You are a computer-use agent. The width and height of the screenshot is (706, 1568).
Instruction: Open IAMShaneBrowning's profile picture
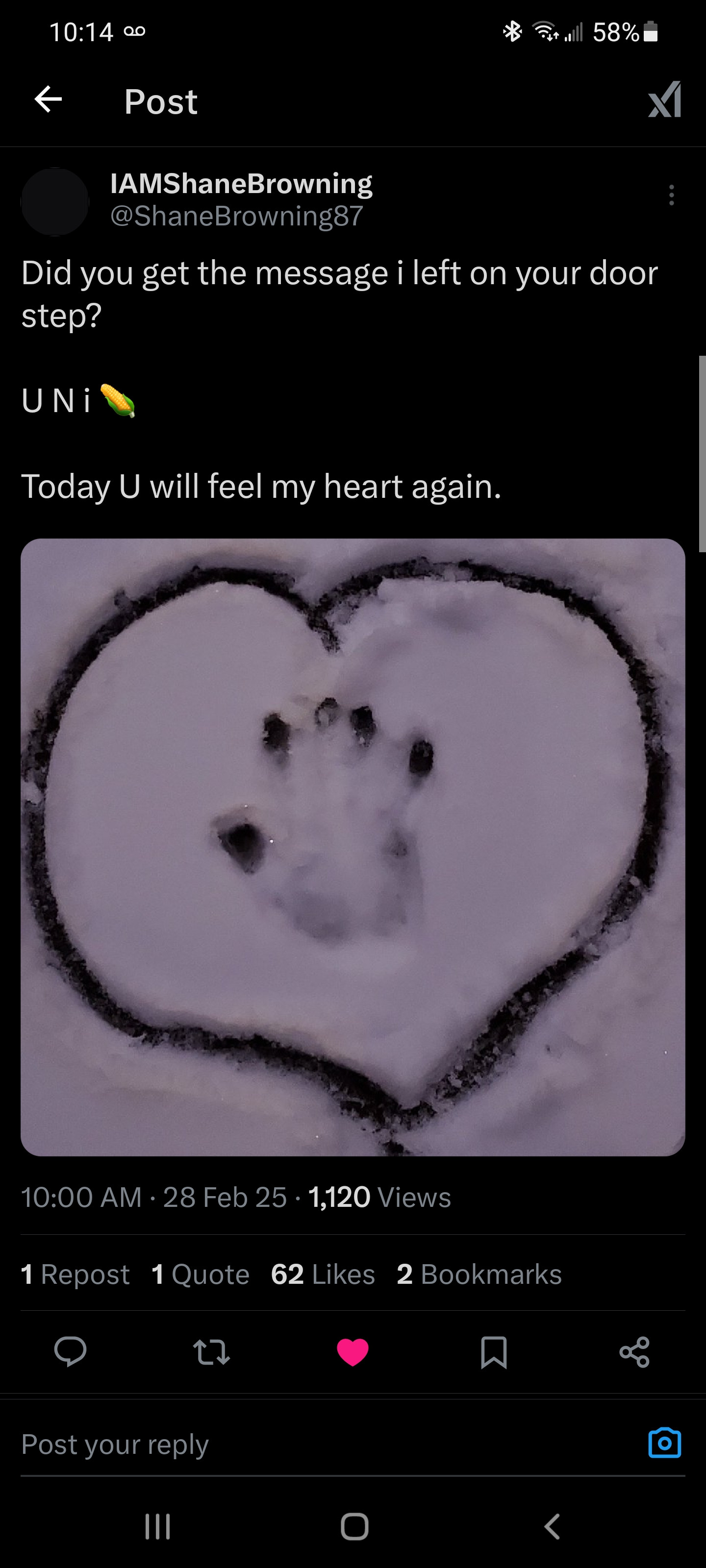click(x=55, y=201)
